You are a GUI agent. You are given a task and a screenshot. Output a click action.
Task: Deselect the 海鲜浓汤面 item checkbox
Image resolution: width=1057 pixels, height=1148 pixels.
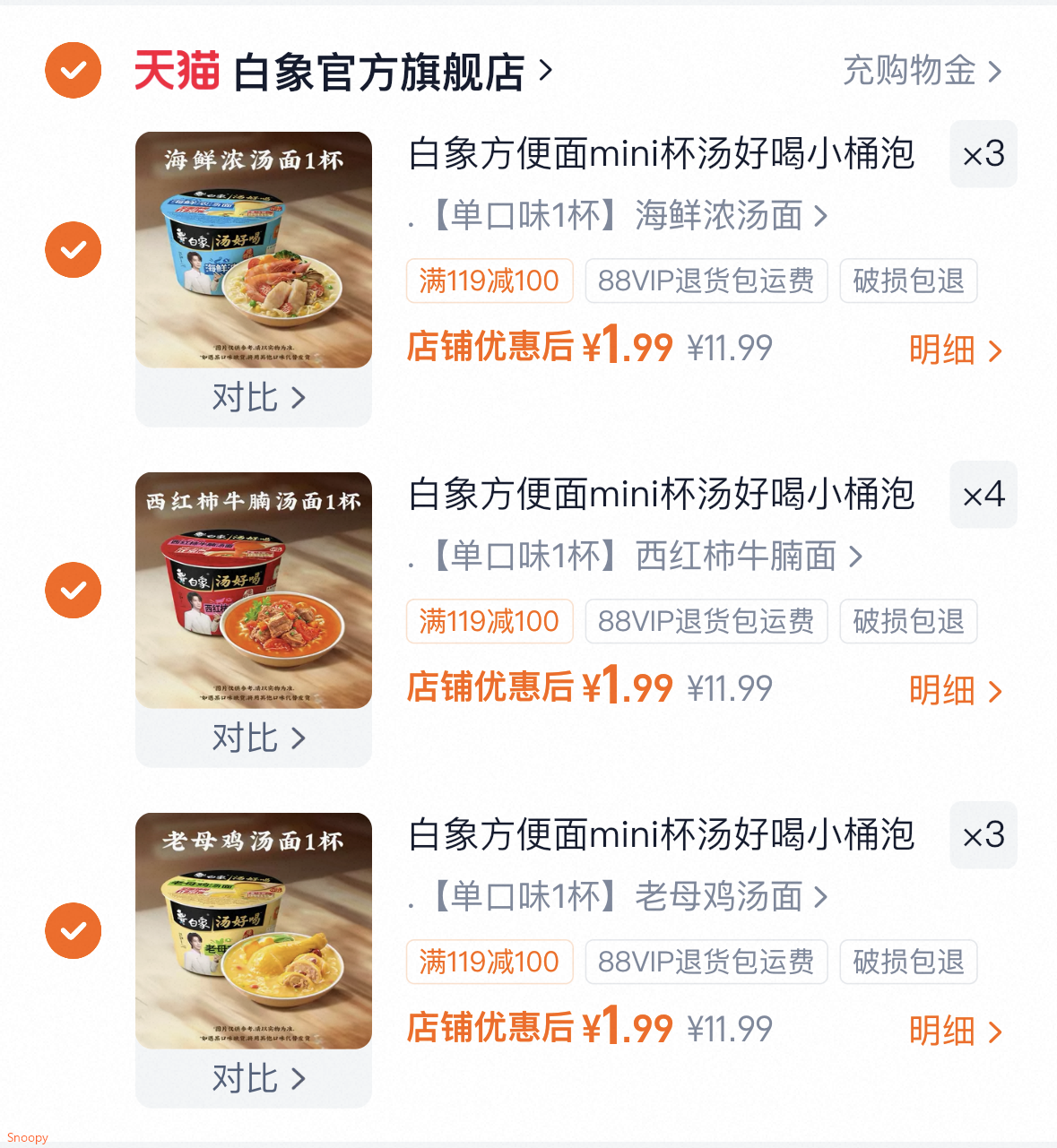tap(74, 249)
